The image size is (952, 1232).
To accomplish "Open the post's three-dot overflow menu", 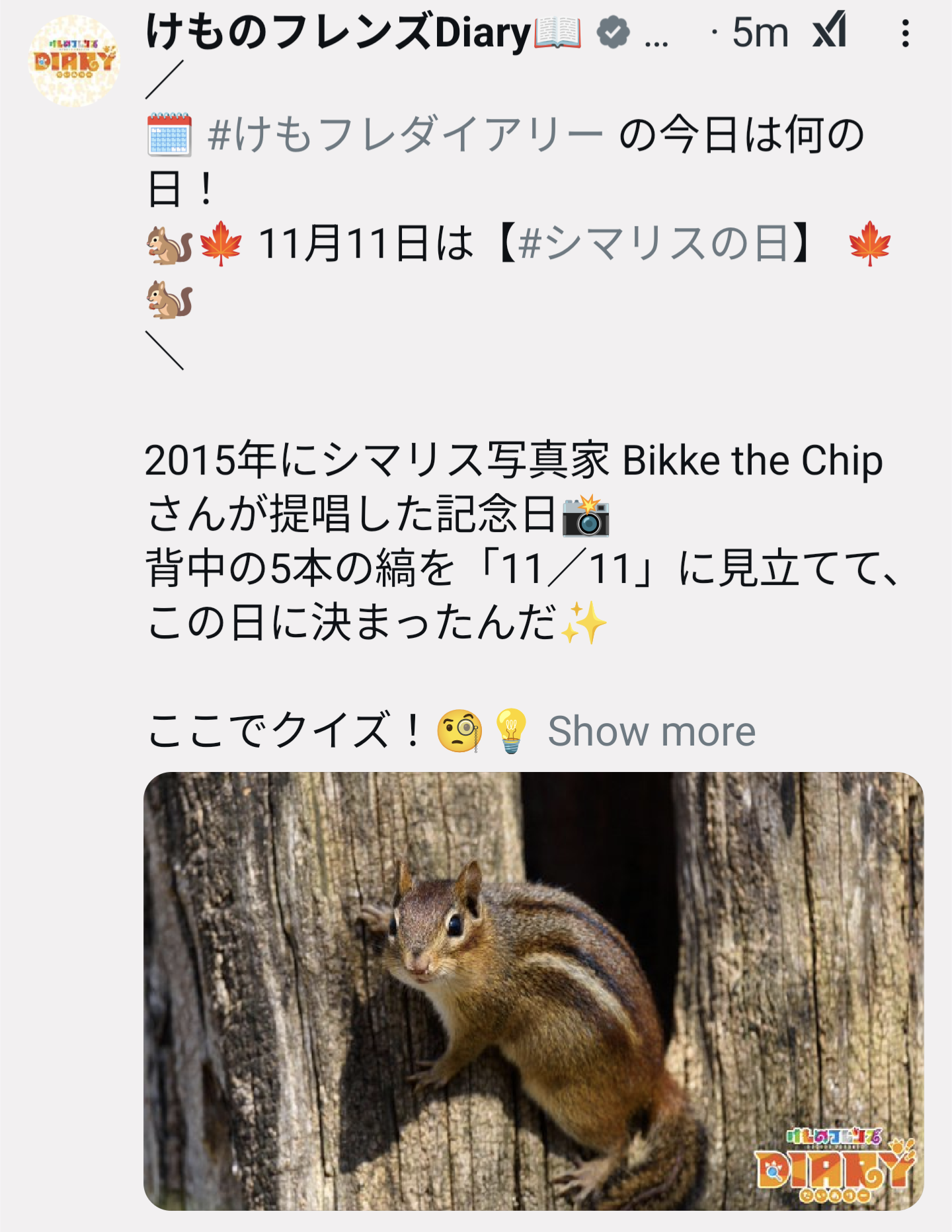I will [905, 33].
